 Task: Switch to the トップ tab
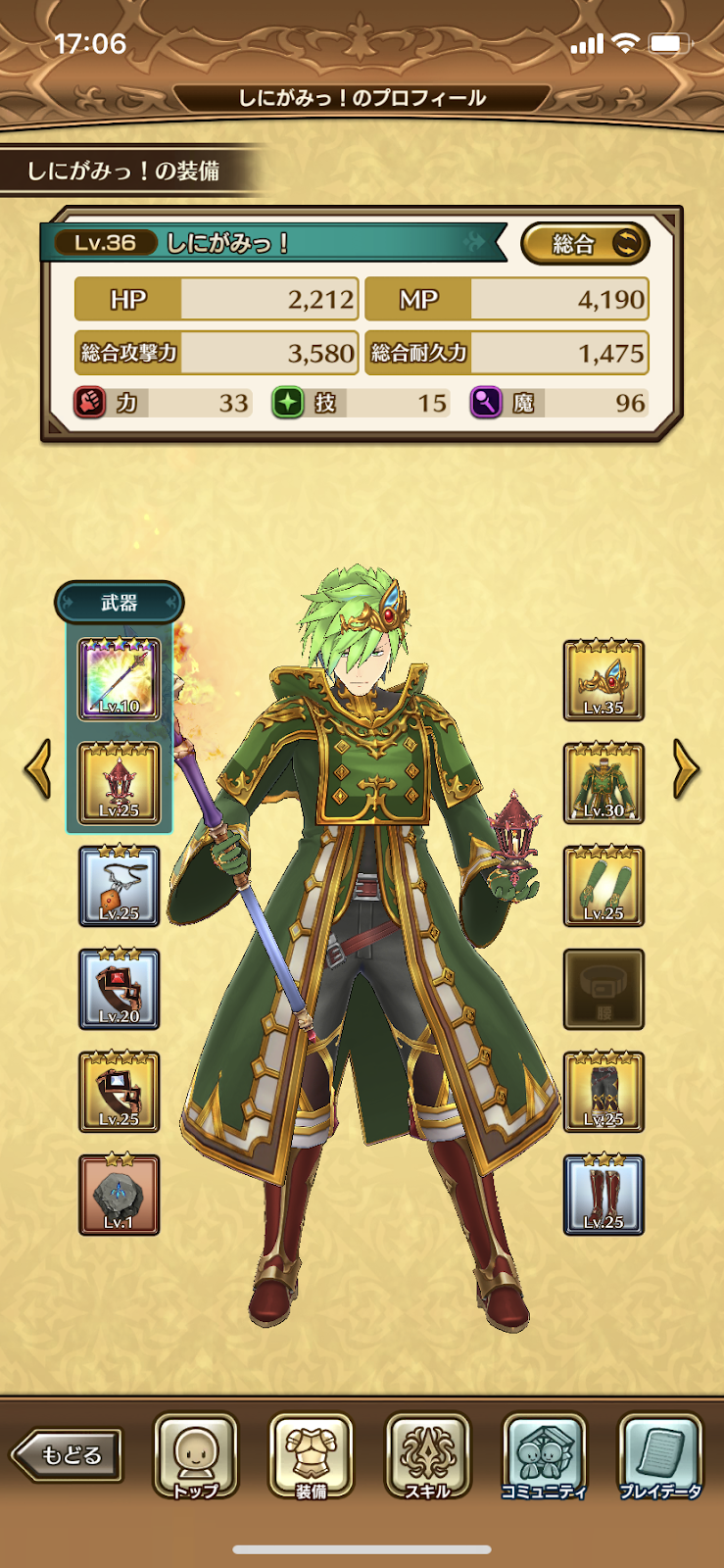(x=196, y=1455)
